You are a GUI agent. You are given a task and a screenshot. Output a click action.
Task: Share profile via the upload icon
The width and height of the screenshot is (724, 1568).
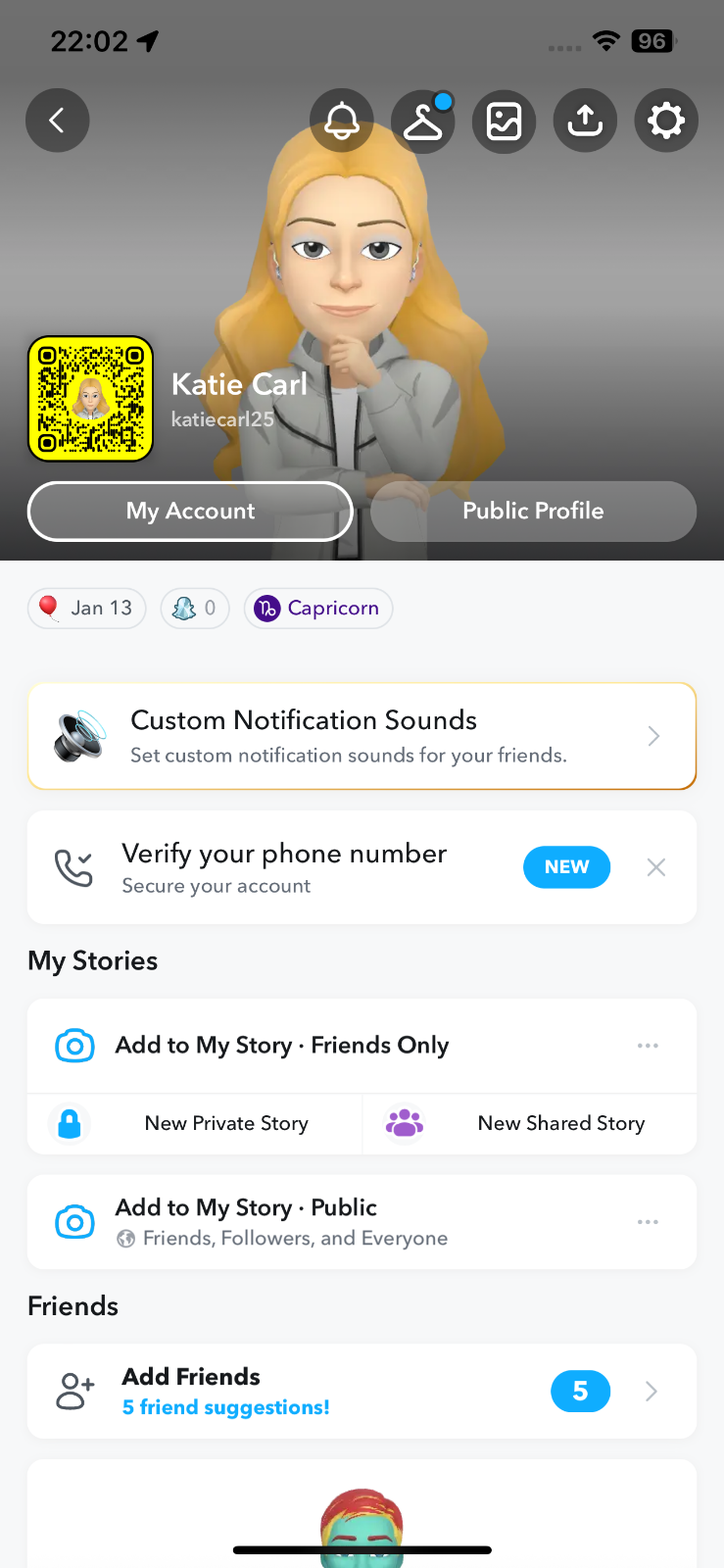pyautogui.click(x=585, y=121)
